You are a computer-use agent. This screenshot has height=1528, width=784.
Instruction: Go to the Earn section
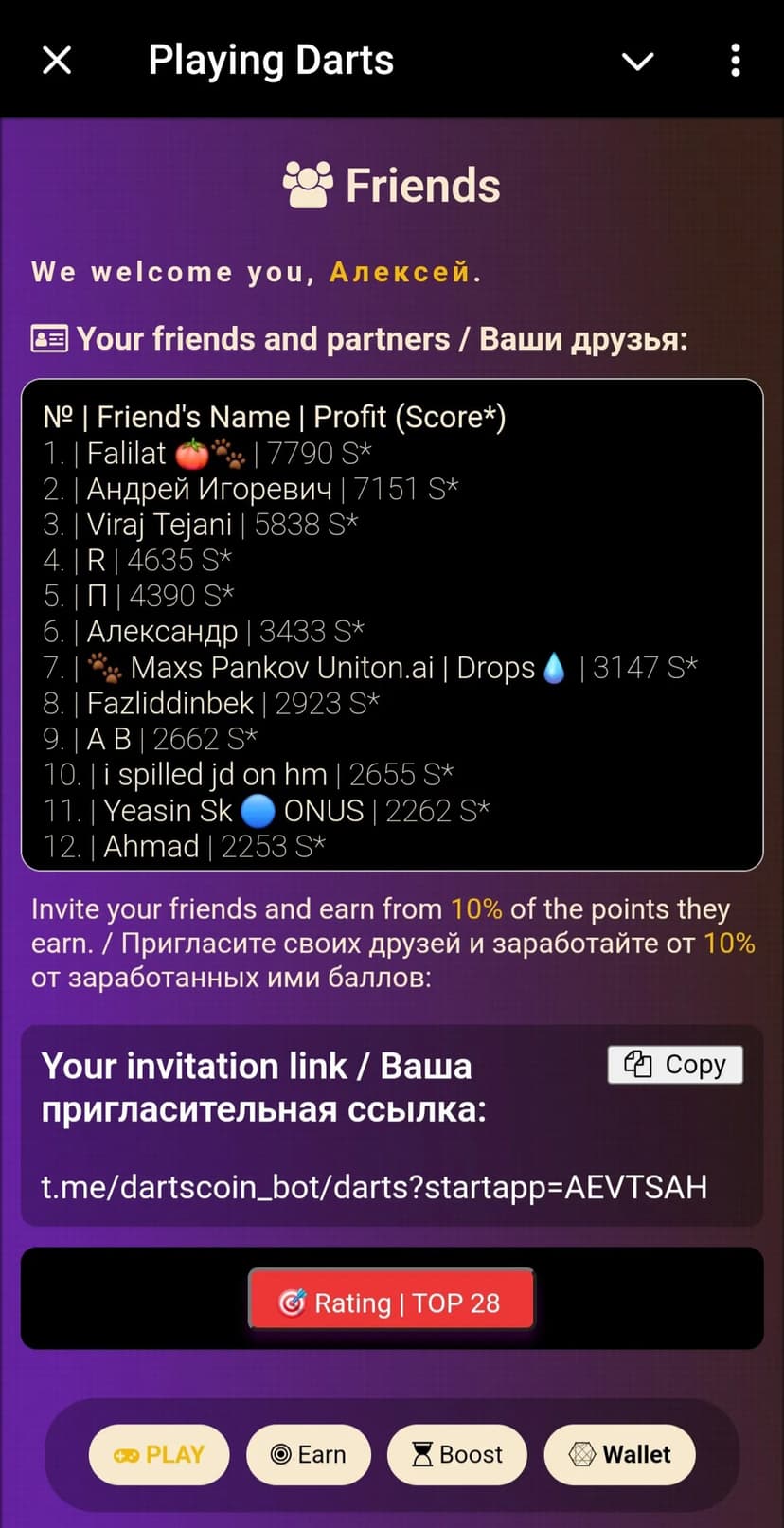(x=309, y=1454)
